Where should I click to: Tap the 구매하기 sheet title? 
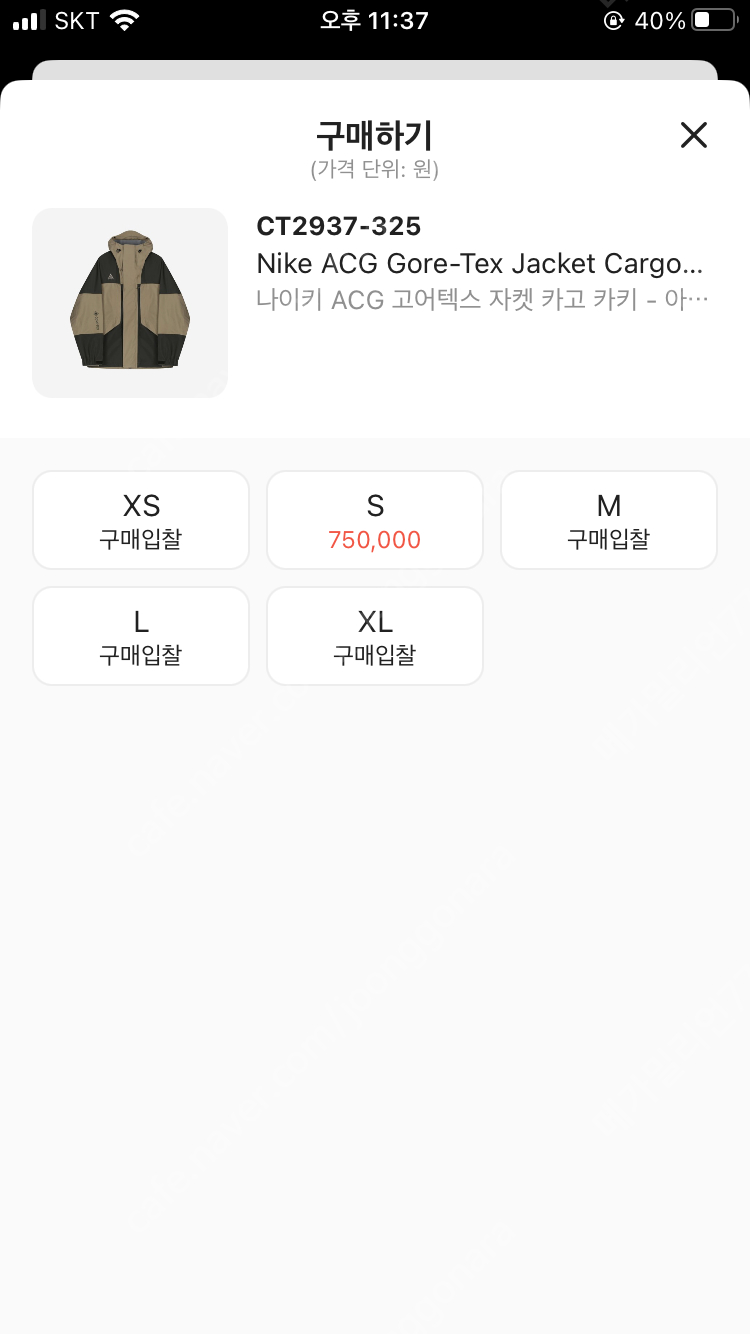374,133
